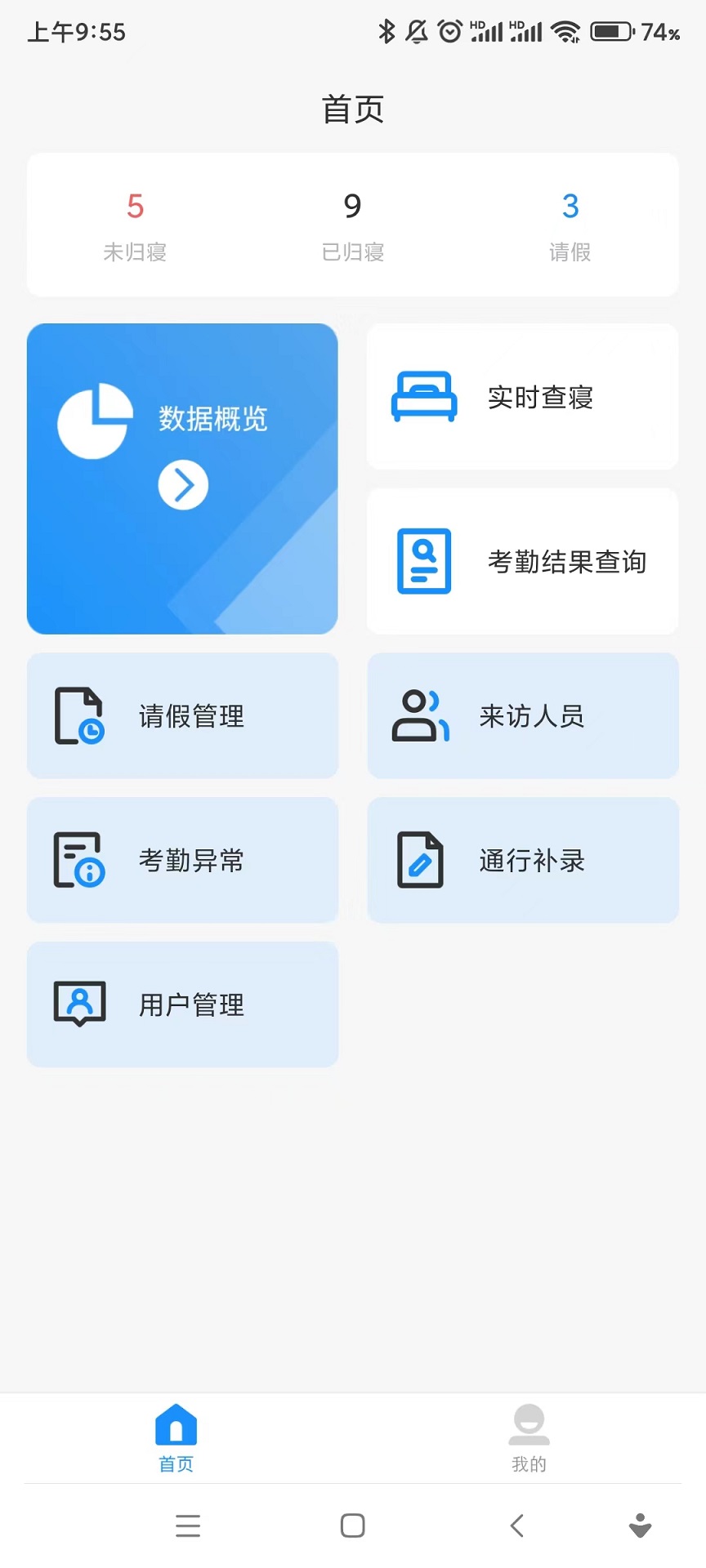Tap the 考勤异常 info-document icon

[x=79, y=860]
